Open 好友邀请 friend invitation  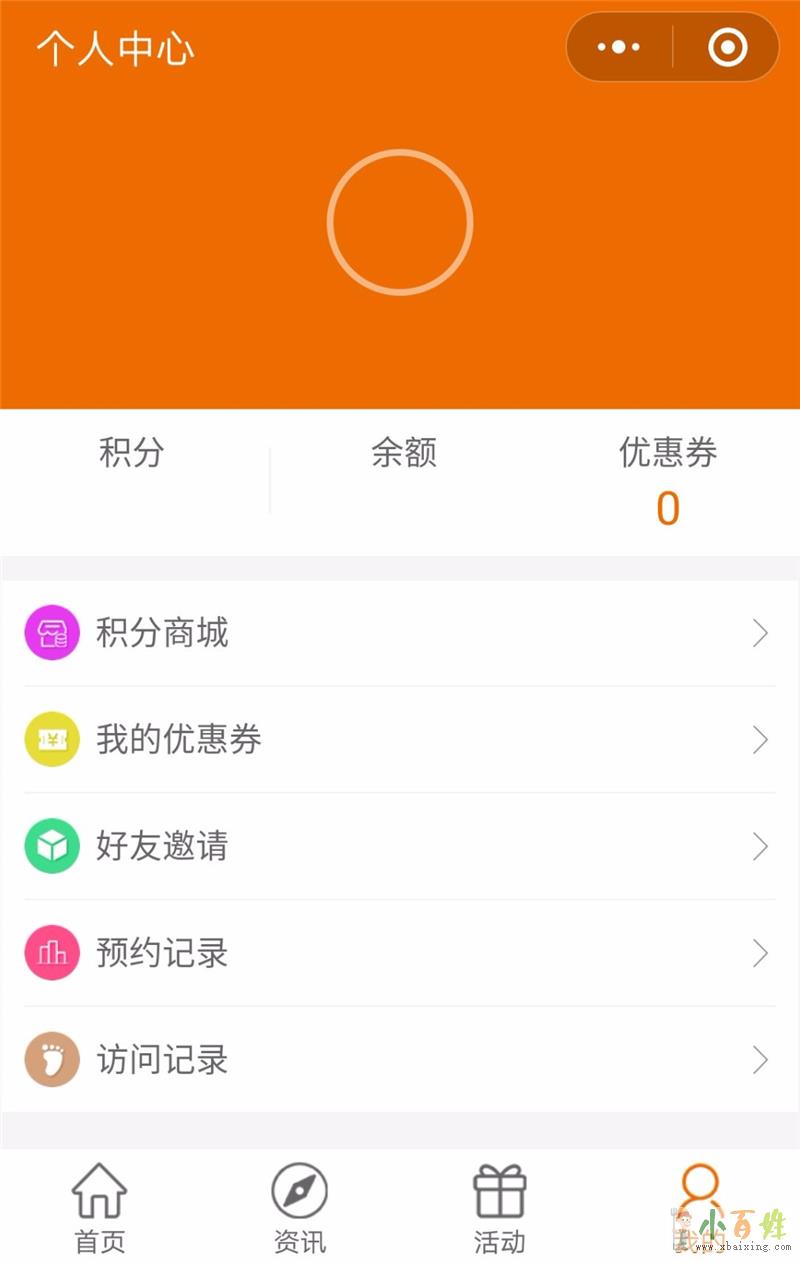pyautogui.click(x=400, y=847)
